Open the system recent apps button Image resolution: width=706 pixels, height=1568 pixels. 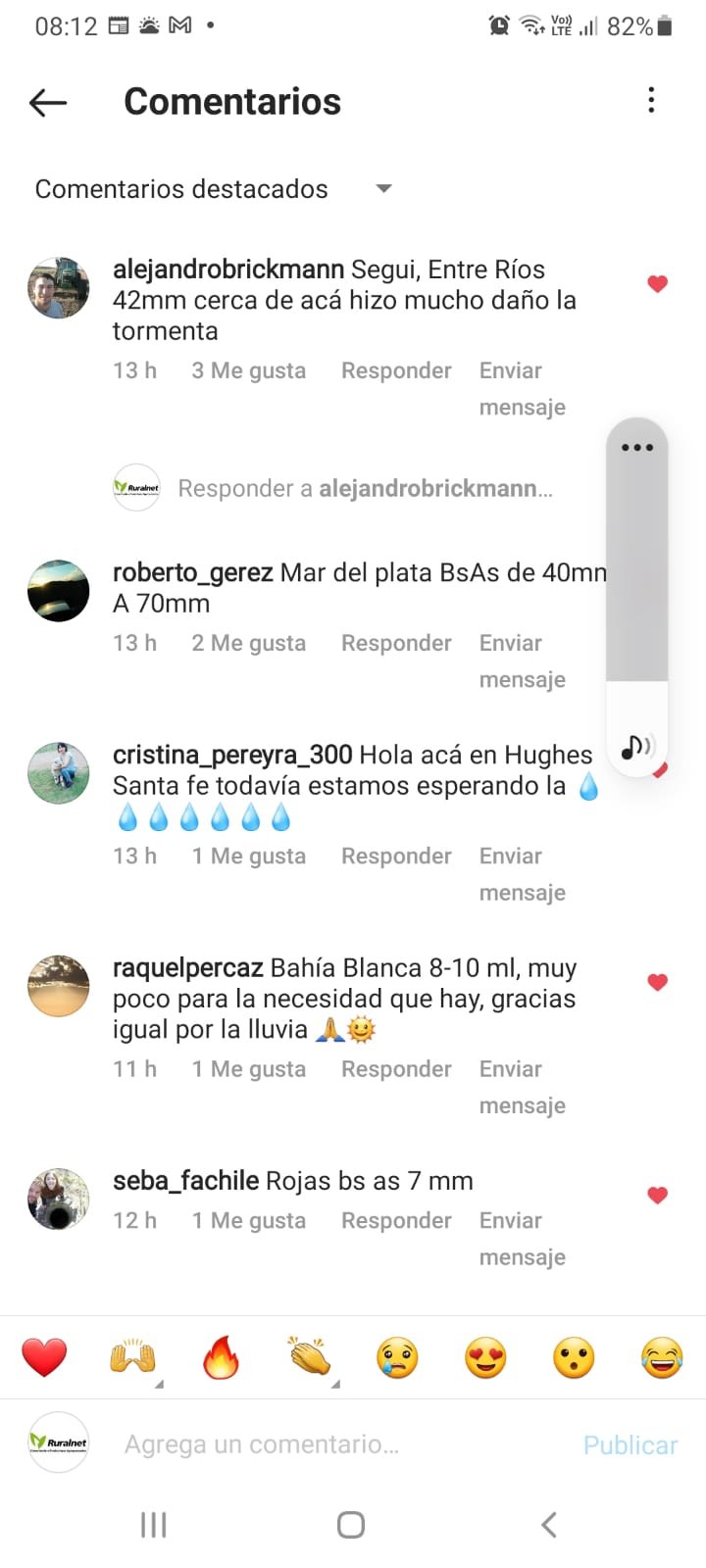click(x=154, y=1525)
